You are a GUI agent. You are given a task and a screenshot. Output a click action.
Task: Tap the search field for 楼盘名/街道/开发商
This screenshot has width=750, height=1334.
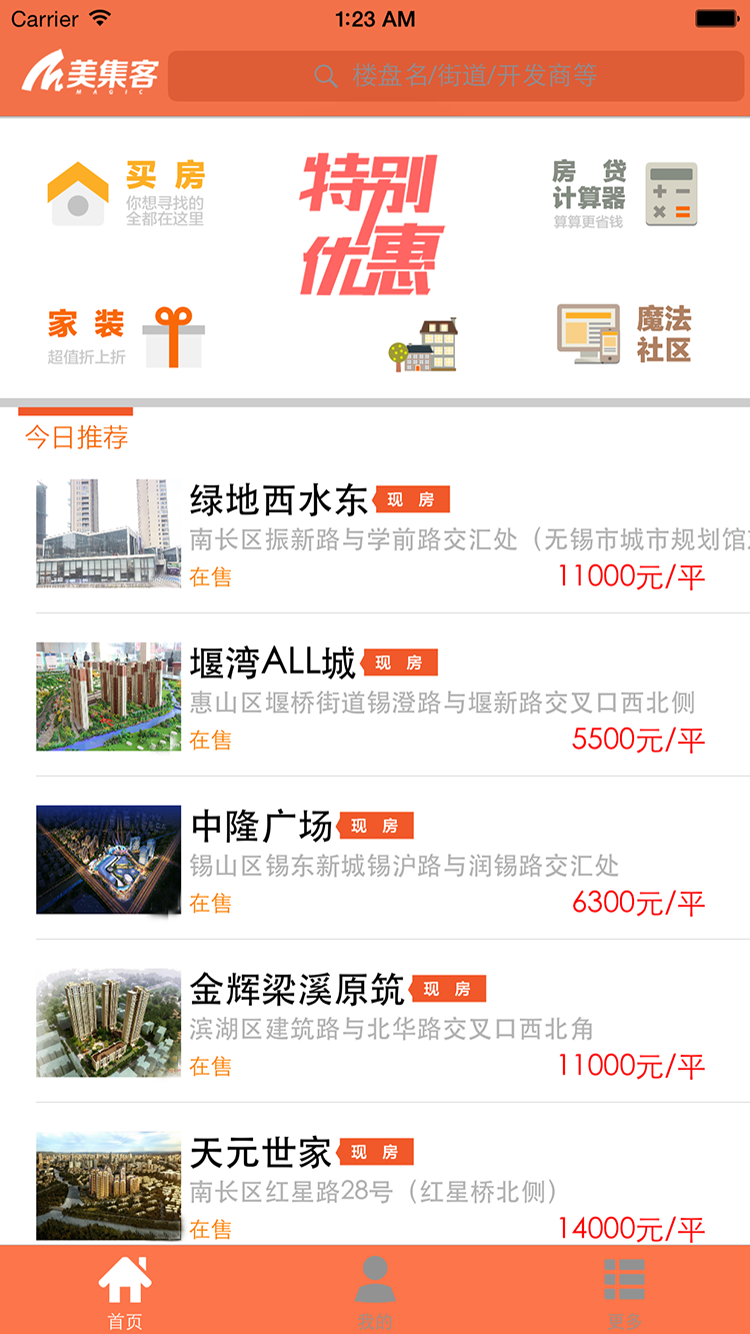pyautogui.click(x=456, y=76)
